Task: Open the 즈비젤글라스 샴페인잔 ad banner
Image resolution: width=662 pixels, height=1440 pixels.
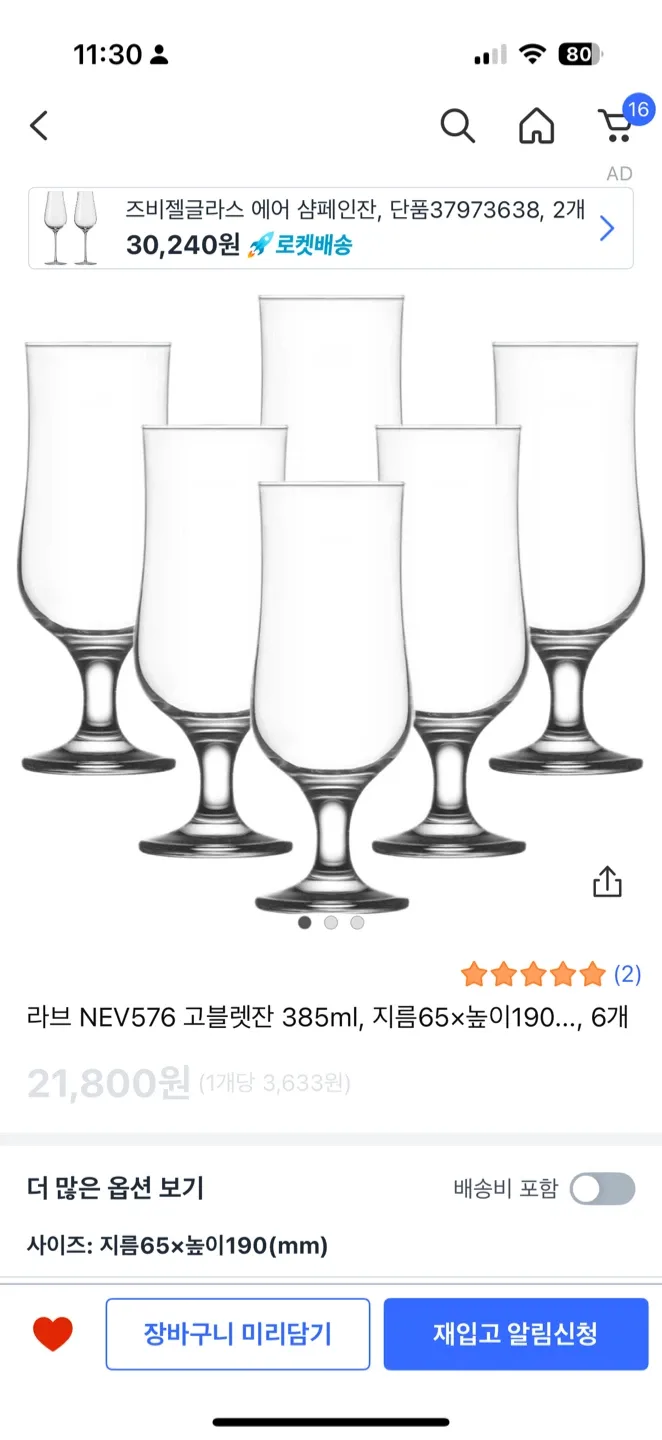Action: coord(330,228)
